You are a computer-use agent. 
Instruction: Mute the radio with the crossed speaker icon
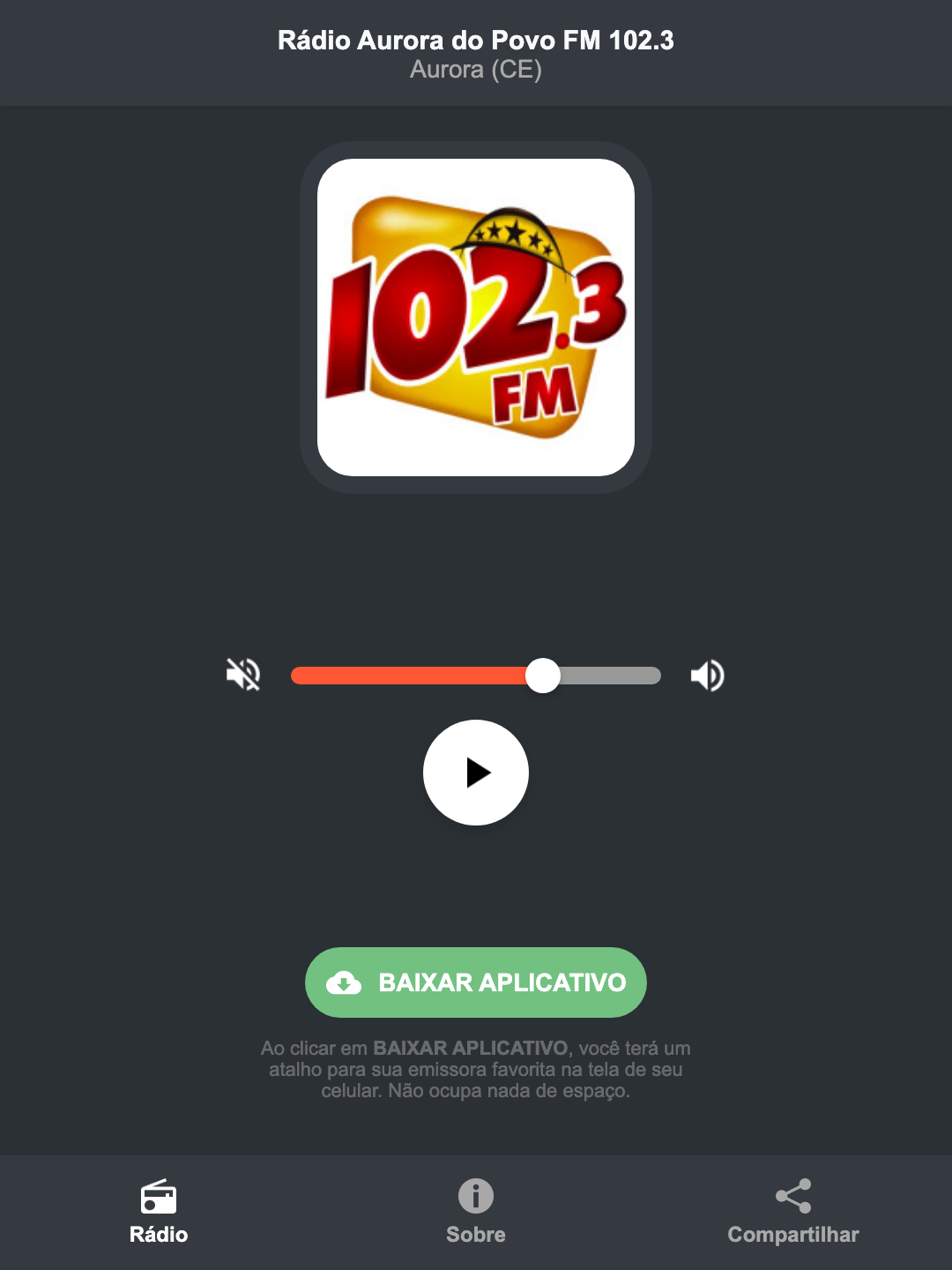coord(244,675)
